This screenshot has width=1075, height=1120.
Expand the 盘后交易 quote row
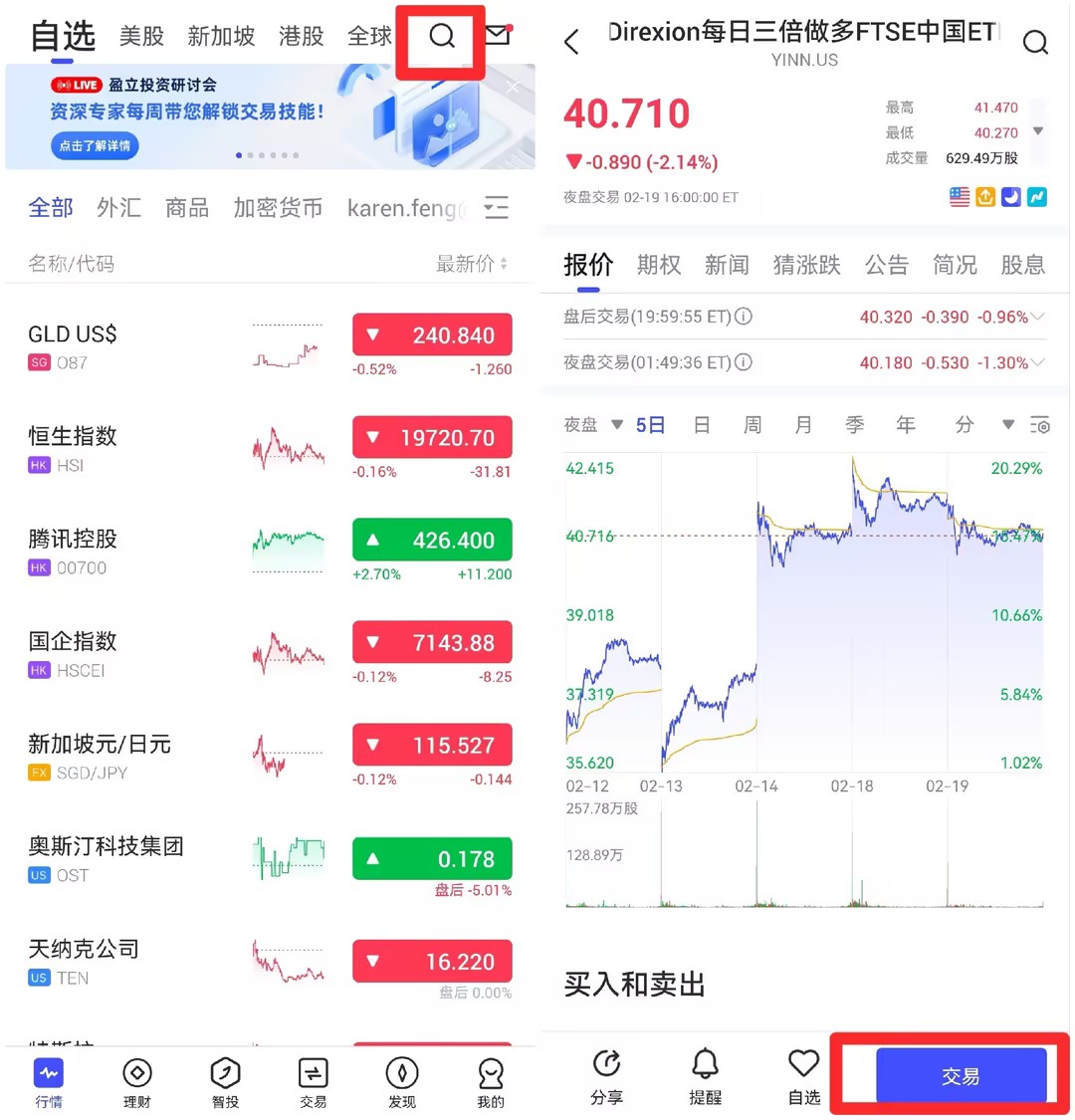point(804,317)
